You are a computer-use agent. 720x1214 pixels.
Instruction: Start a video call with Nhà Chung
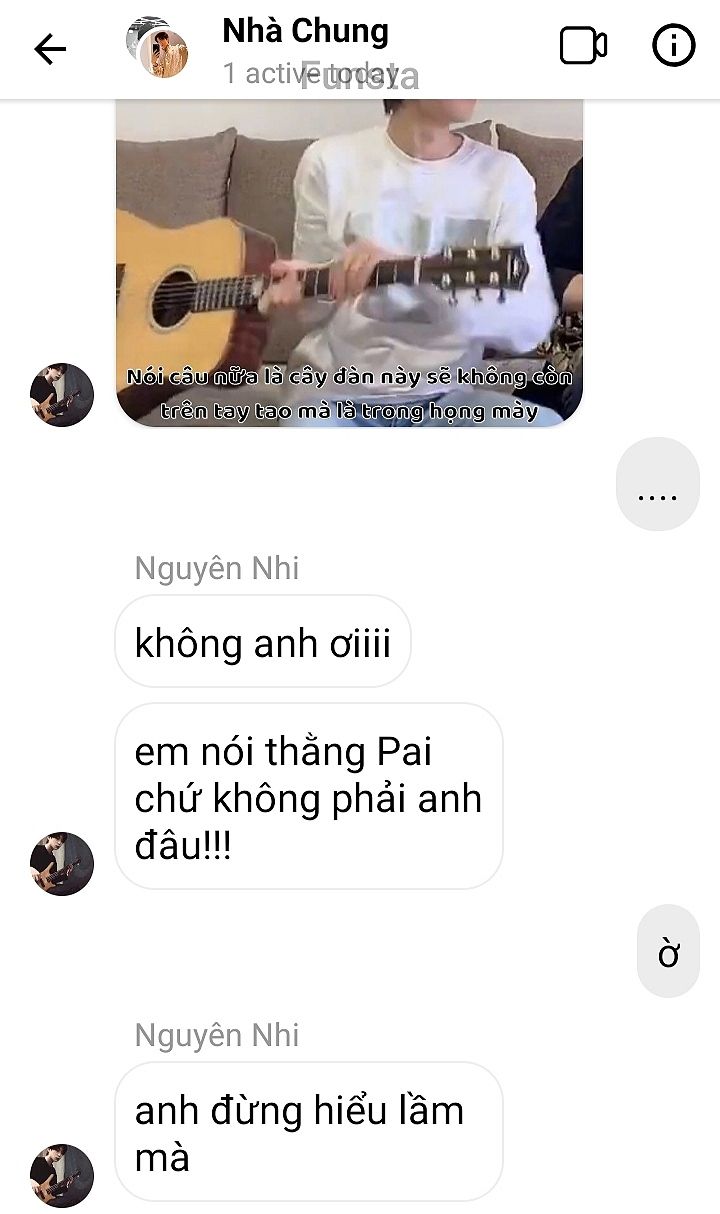pyautogui.click(x=583, y=46)
